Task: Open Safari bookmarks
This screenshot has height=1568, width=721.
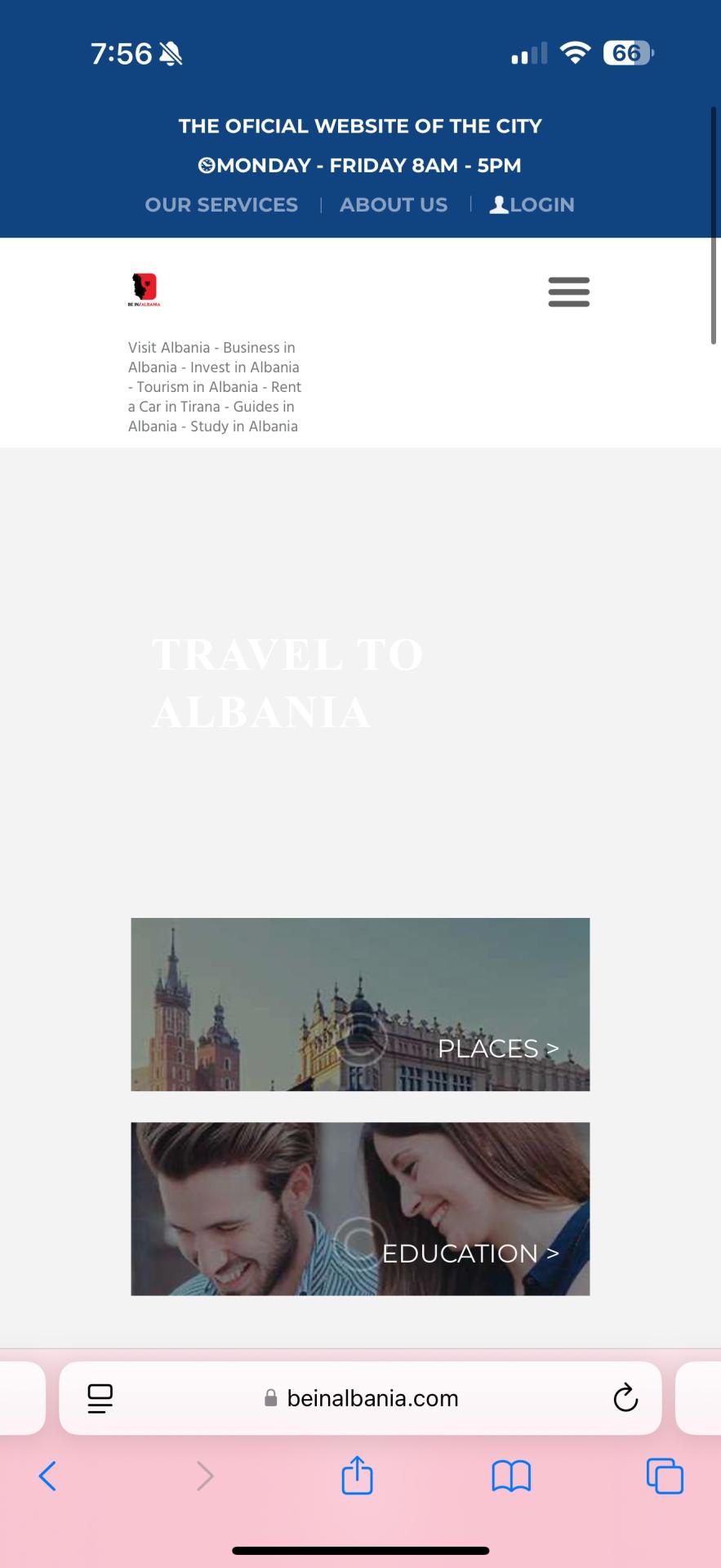Action: click(511, 1476)
